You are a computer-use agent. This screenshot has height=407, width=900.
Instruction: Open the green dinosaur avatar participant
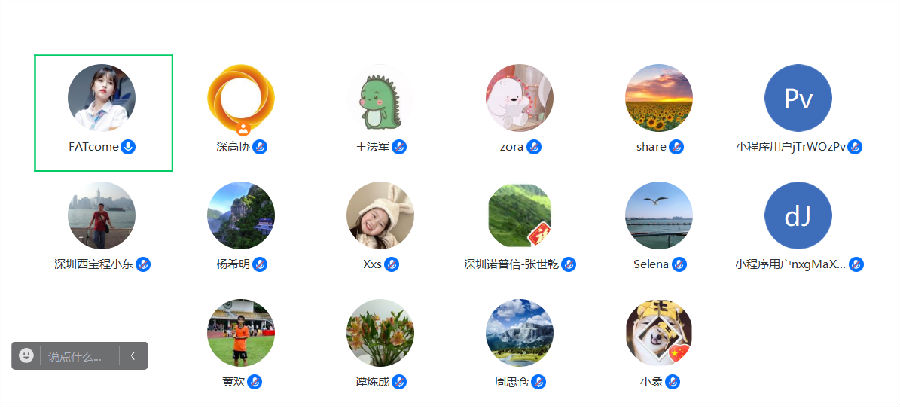[380, 99]
